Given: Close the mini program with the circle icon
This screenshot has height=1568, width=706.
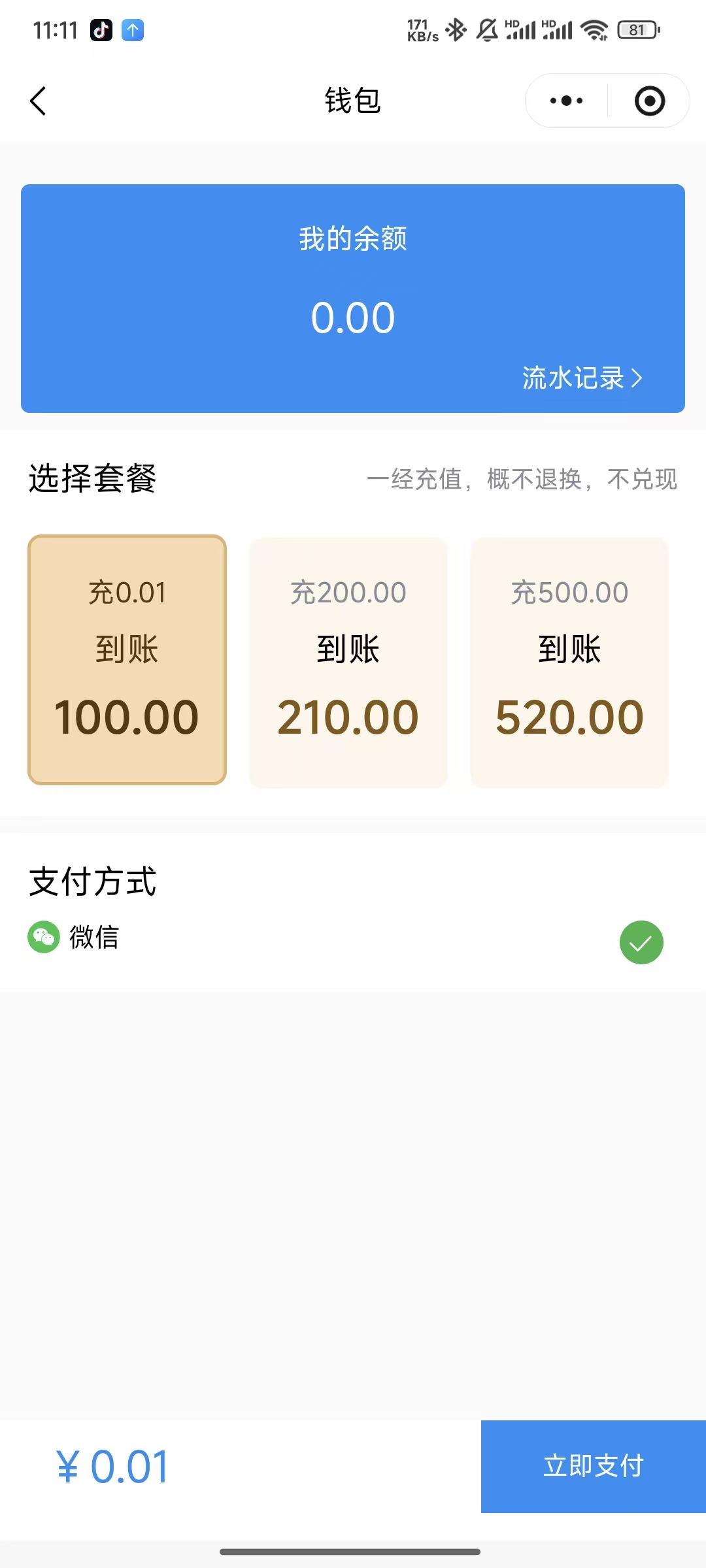Looking at the screenshot, I should pyautogui.click(x=649, y=101).
